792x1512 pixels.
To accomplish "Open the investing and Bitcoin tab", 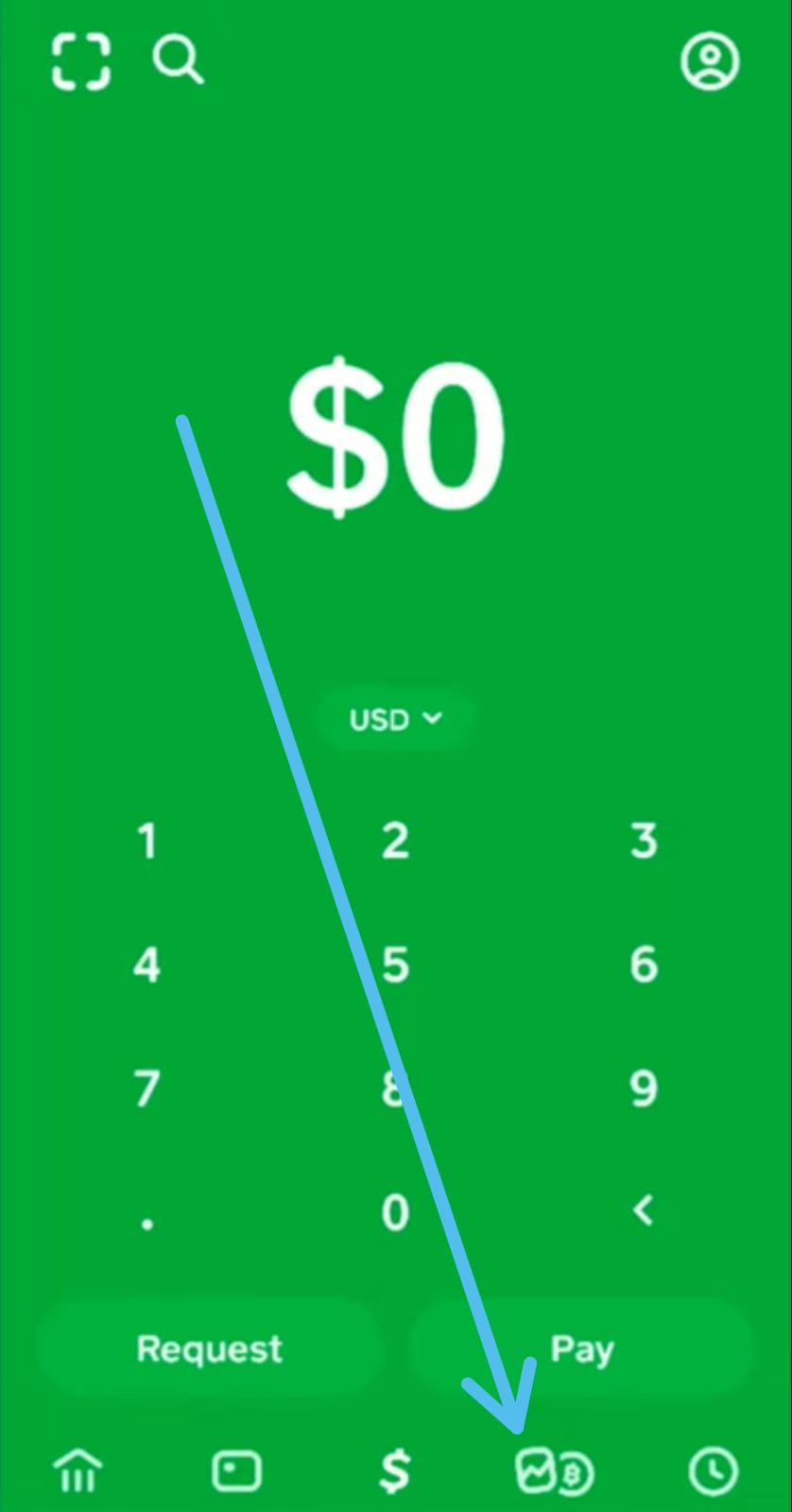I will click(x=554, y=1472).
